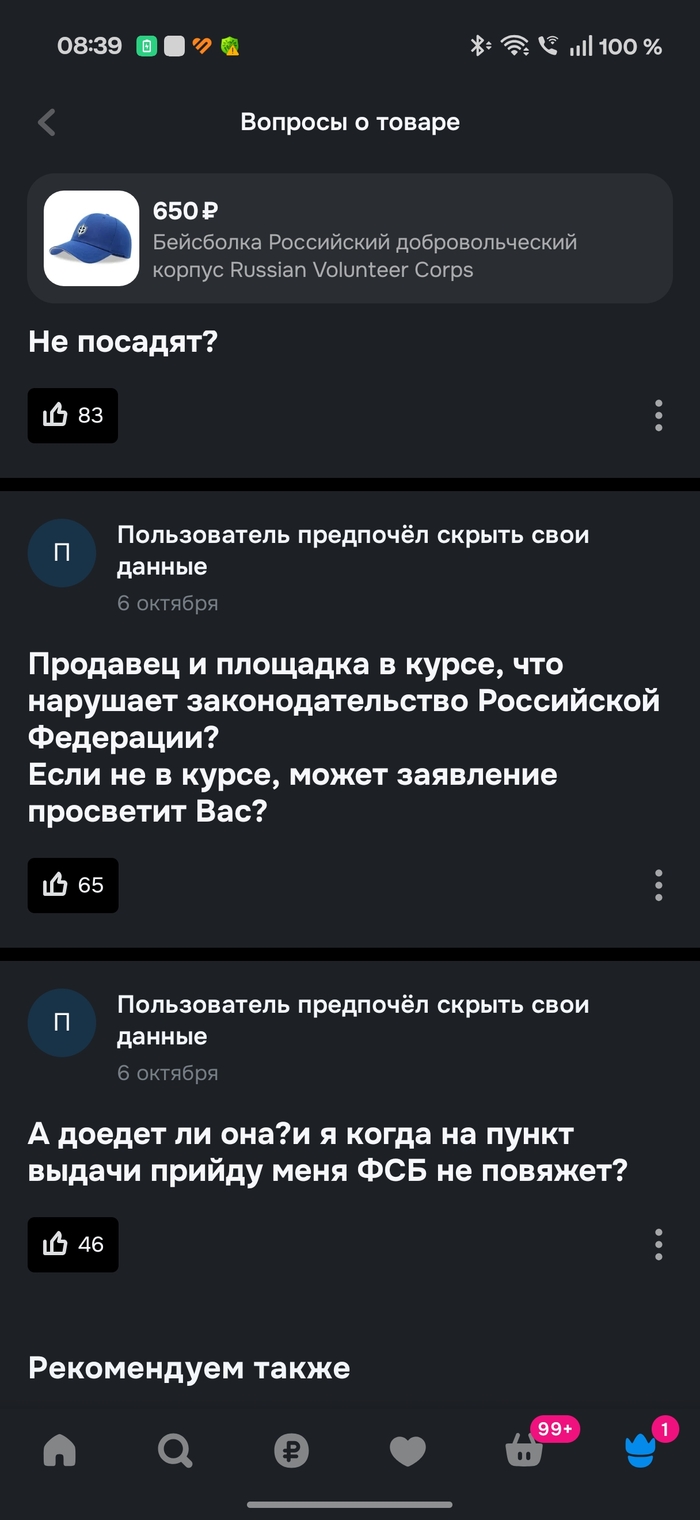Open the search tab

176,1450
